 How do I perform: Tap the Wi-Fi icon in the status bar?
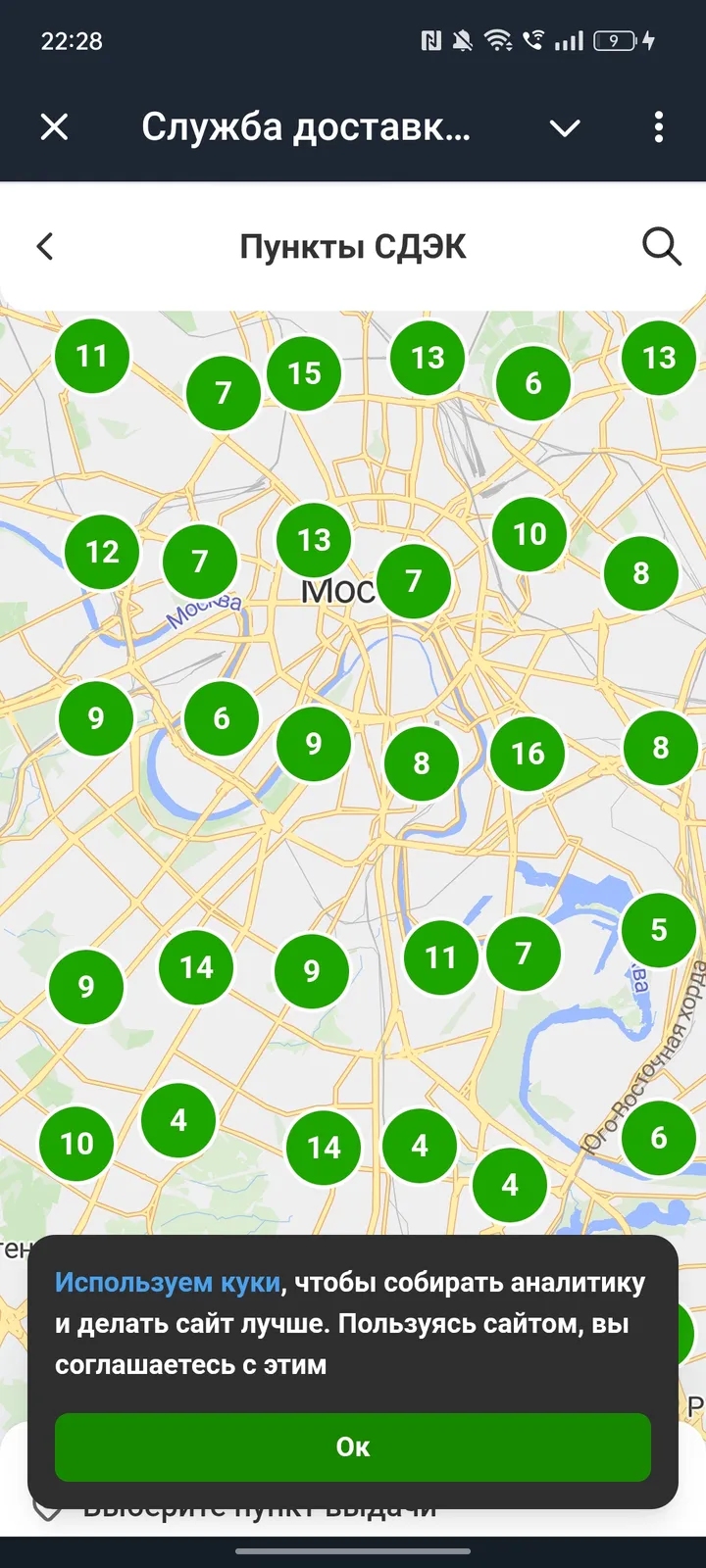(498, 41)
